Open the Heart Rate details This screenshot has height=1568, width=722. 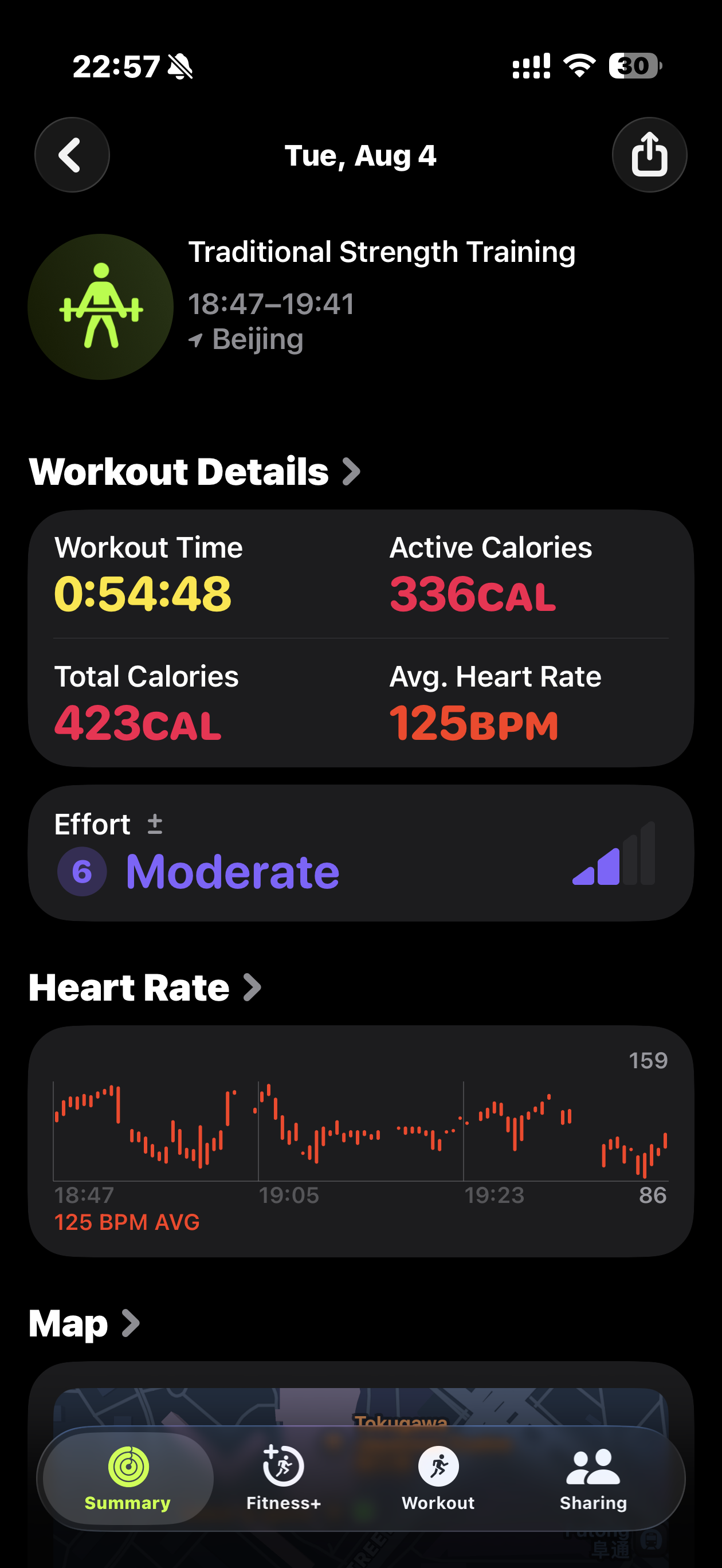tap(145, 987)
